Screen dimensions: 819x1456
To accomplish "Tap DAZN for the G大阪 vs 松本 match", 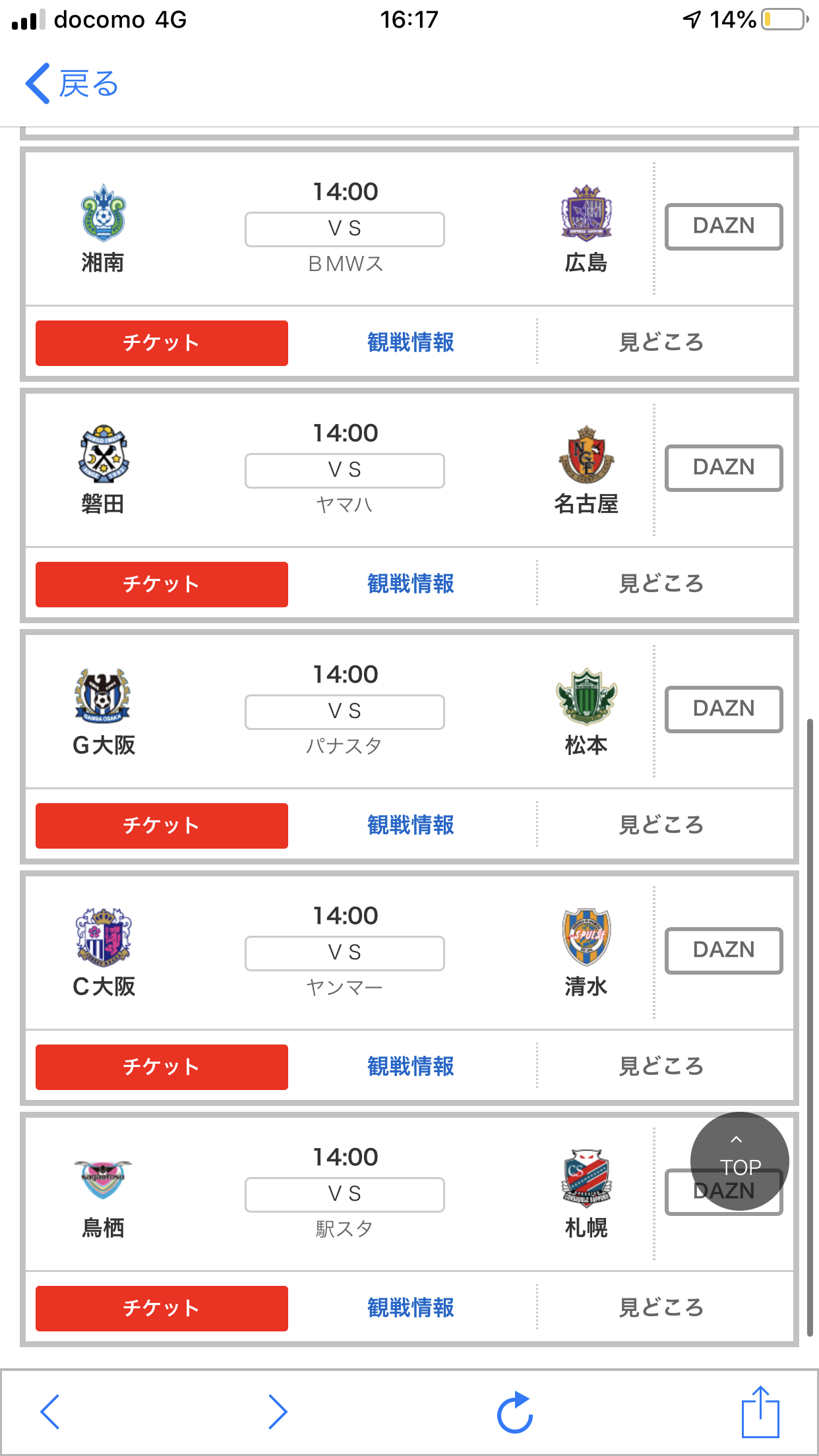I will pos(723,709).
